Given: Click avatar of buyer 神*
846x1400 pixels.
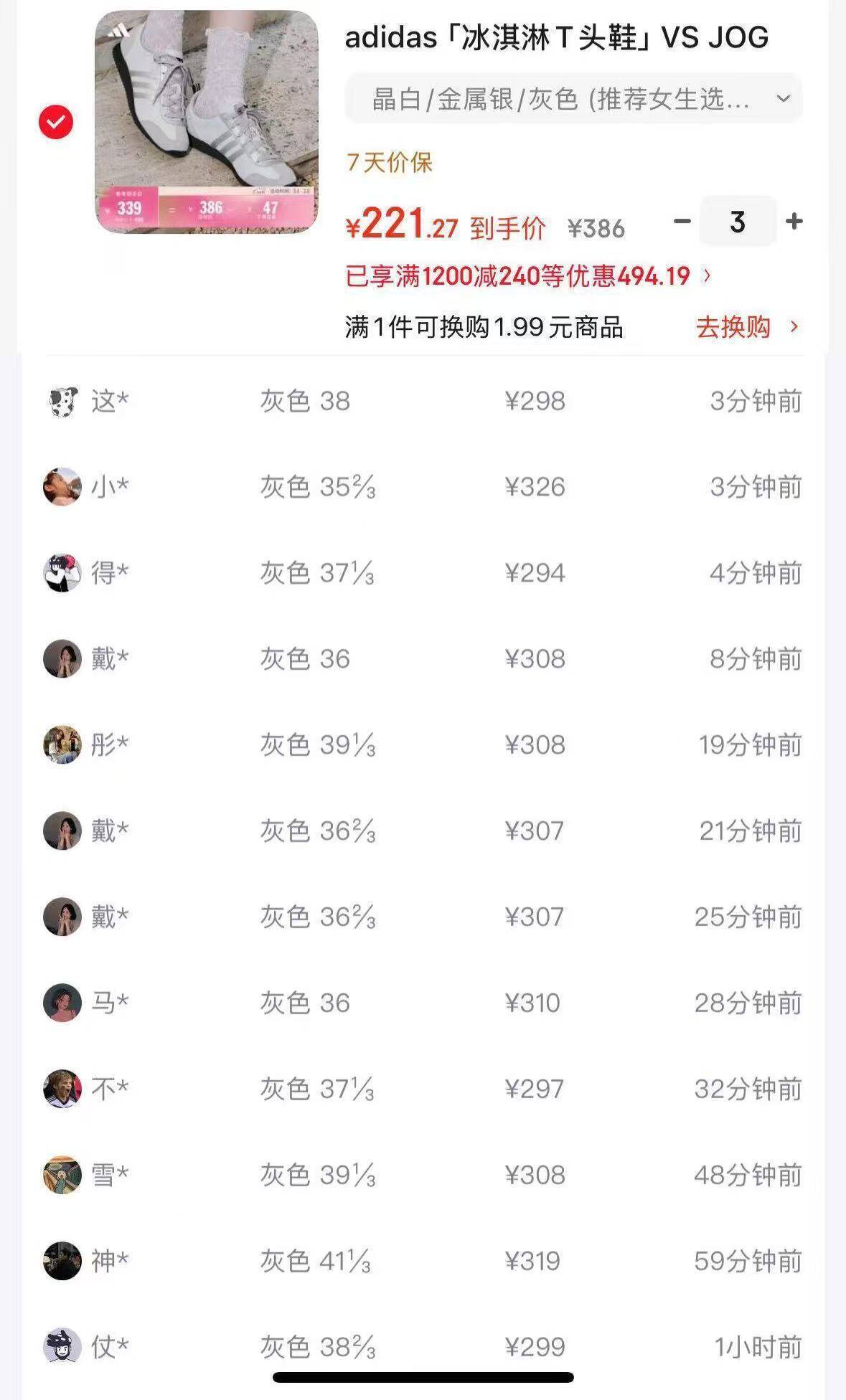Looking at the screenshot, I should pyautogui.click(x=63, y=1261).
